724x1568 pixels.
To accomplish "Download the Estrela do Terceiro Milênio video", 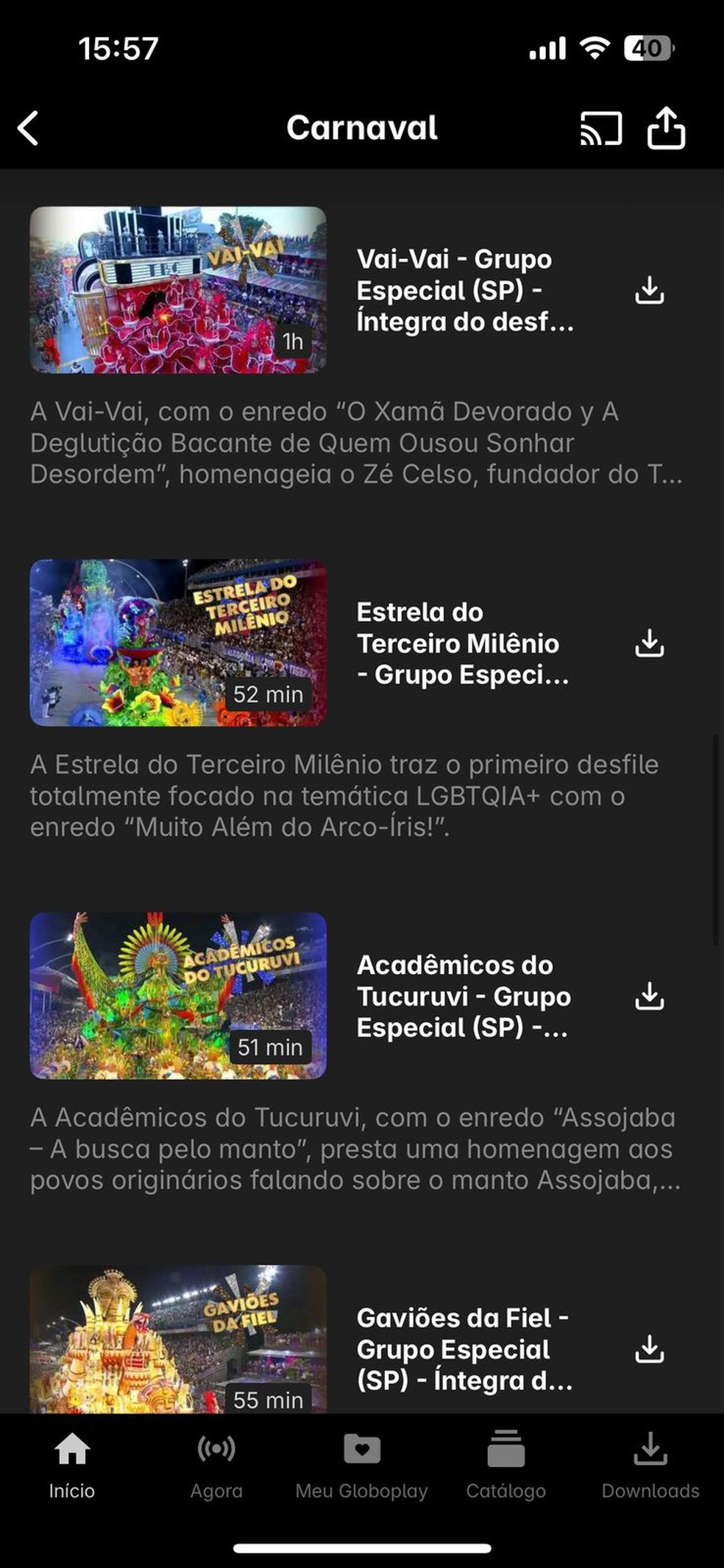I will tap(650, 643).
